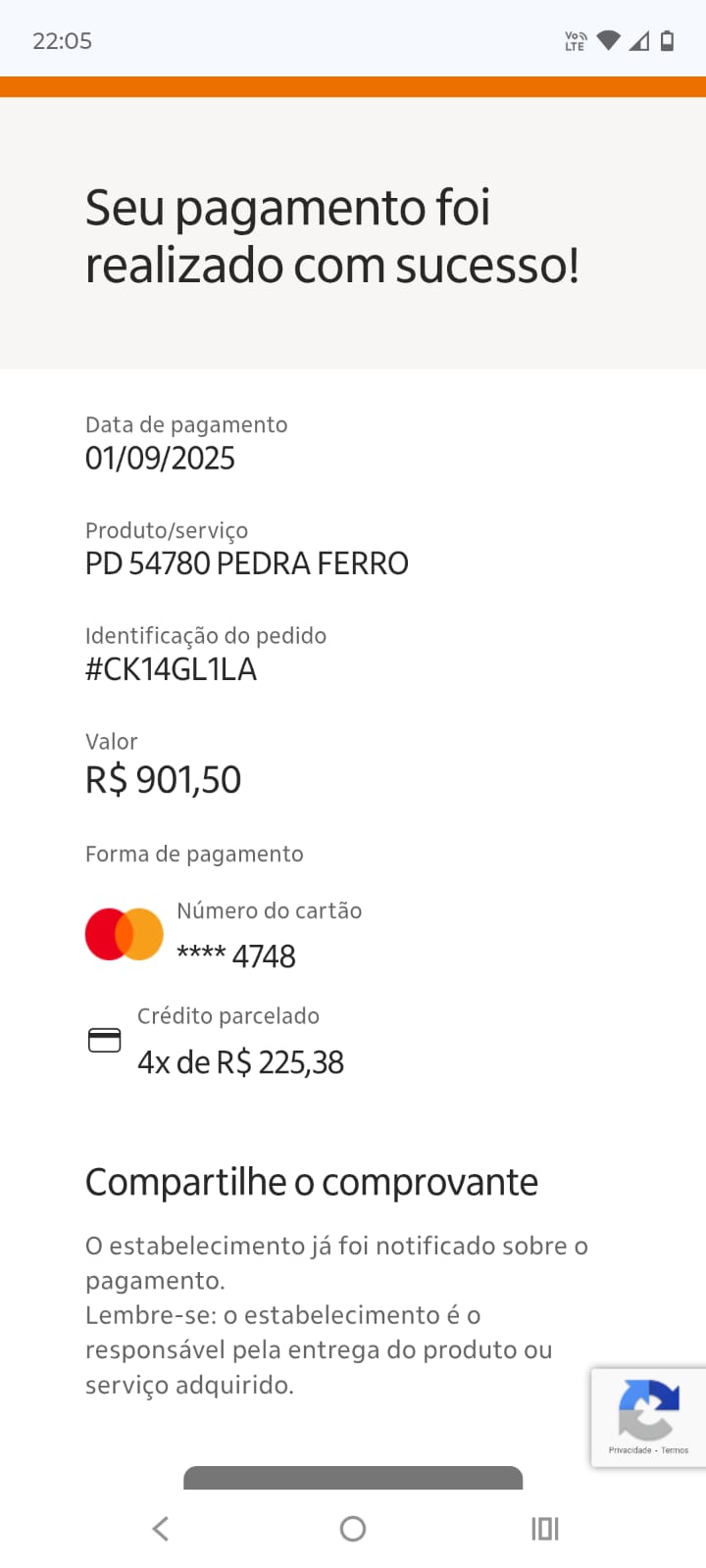The height and width of the screenshot is (1568, 706).
Task: Tap the gray bottom sheet handle
Action: tap(353, 1475)
